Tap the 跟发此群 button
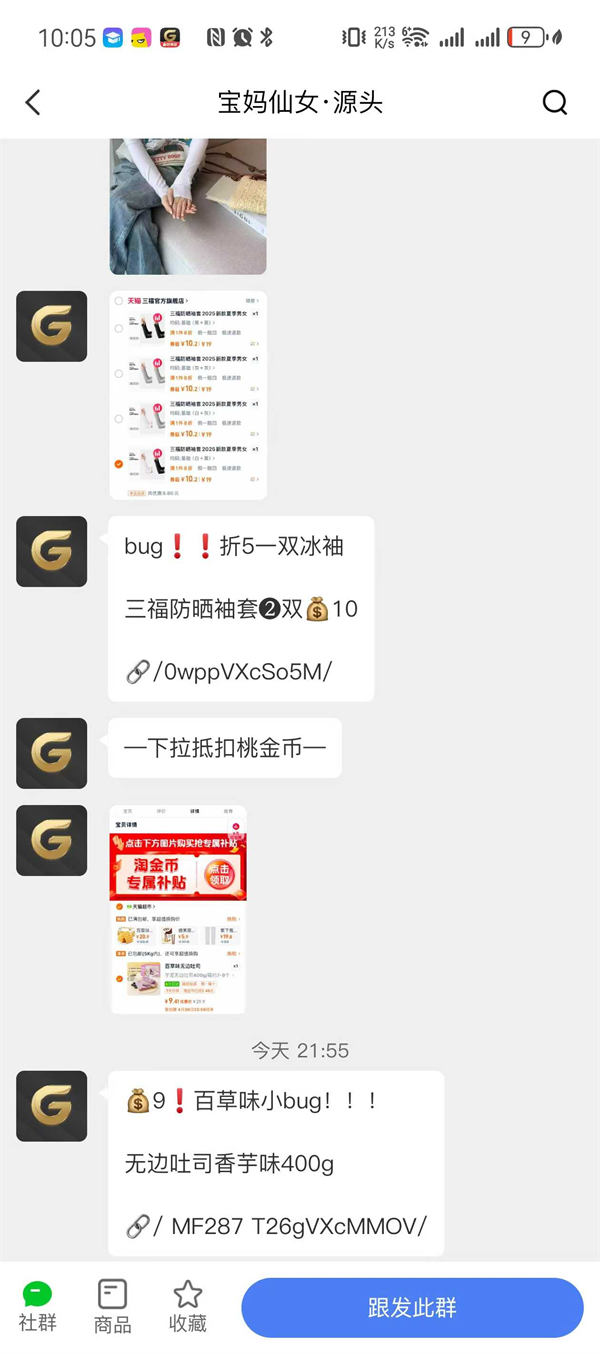Viewport: 600px width, 1354px height. point(411,1307)
